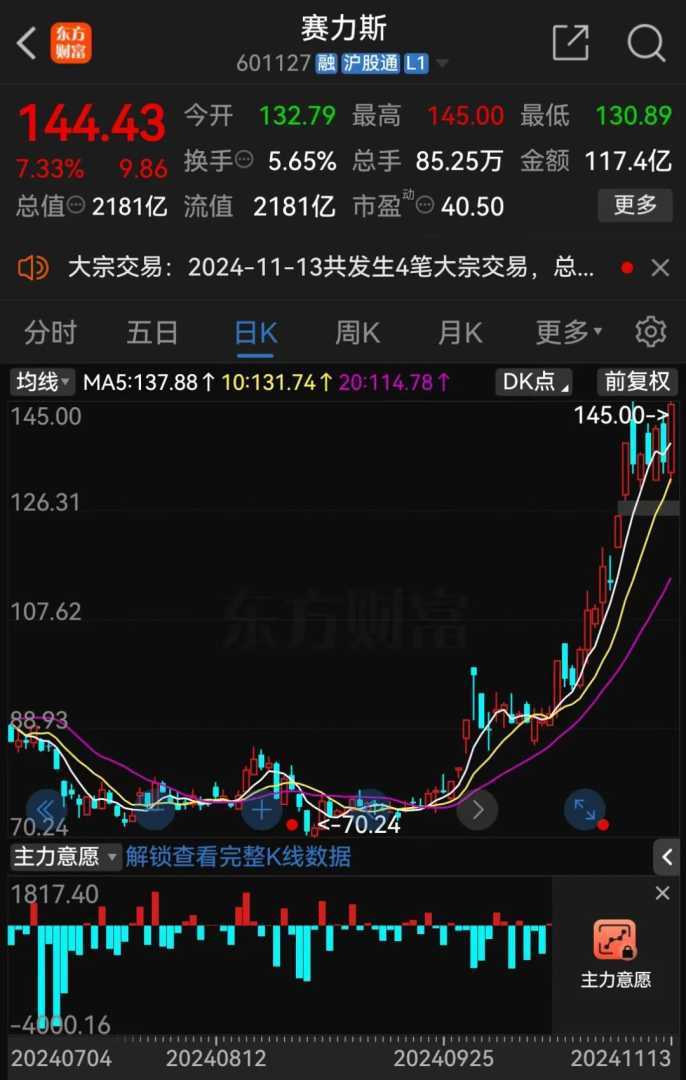
Task: Change the 前复权 adjustment setting
Action: point(637,382)
